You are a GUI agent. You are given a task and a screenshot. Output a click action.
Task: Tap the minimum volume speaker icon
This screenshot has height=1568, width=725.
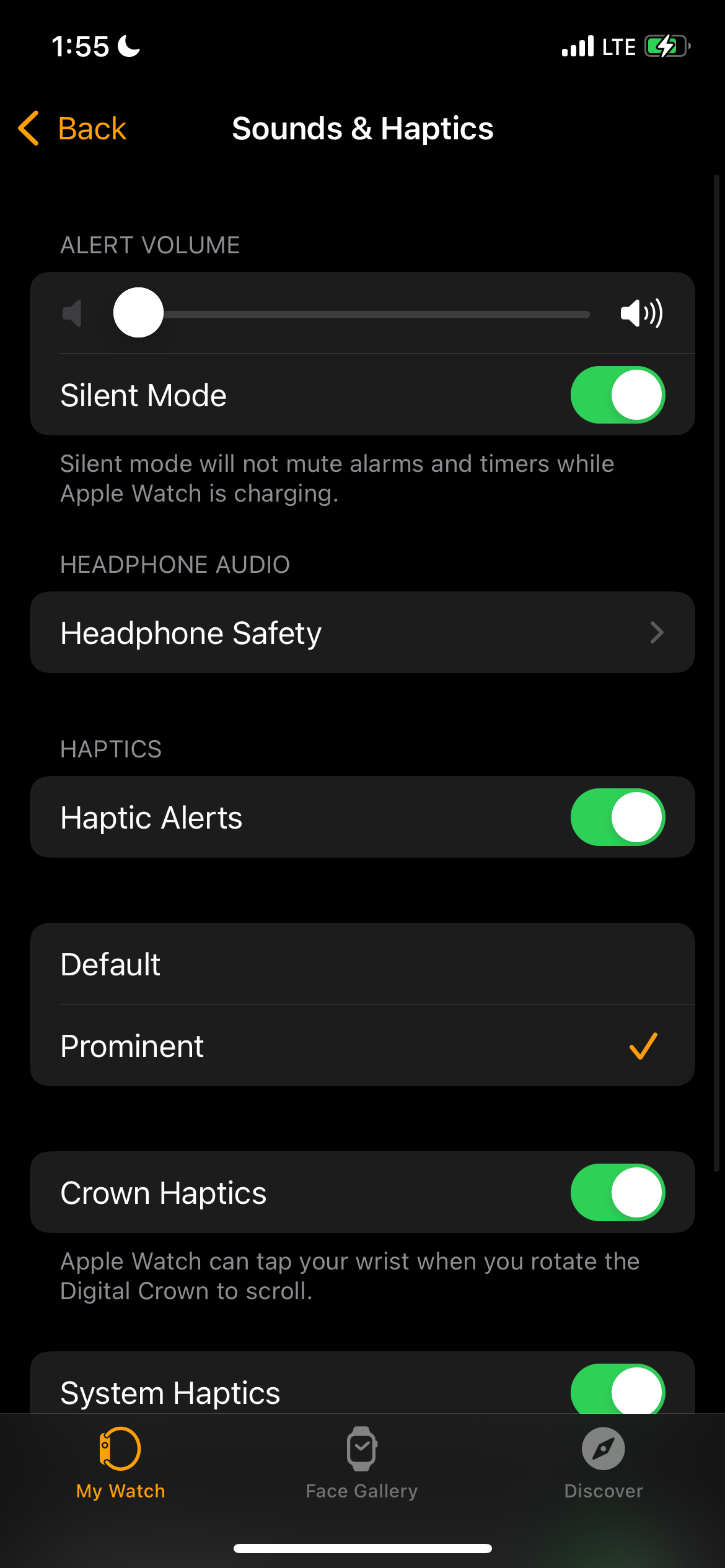tap(72, 313)
